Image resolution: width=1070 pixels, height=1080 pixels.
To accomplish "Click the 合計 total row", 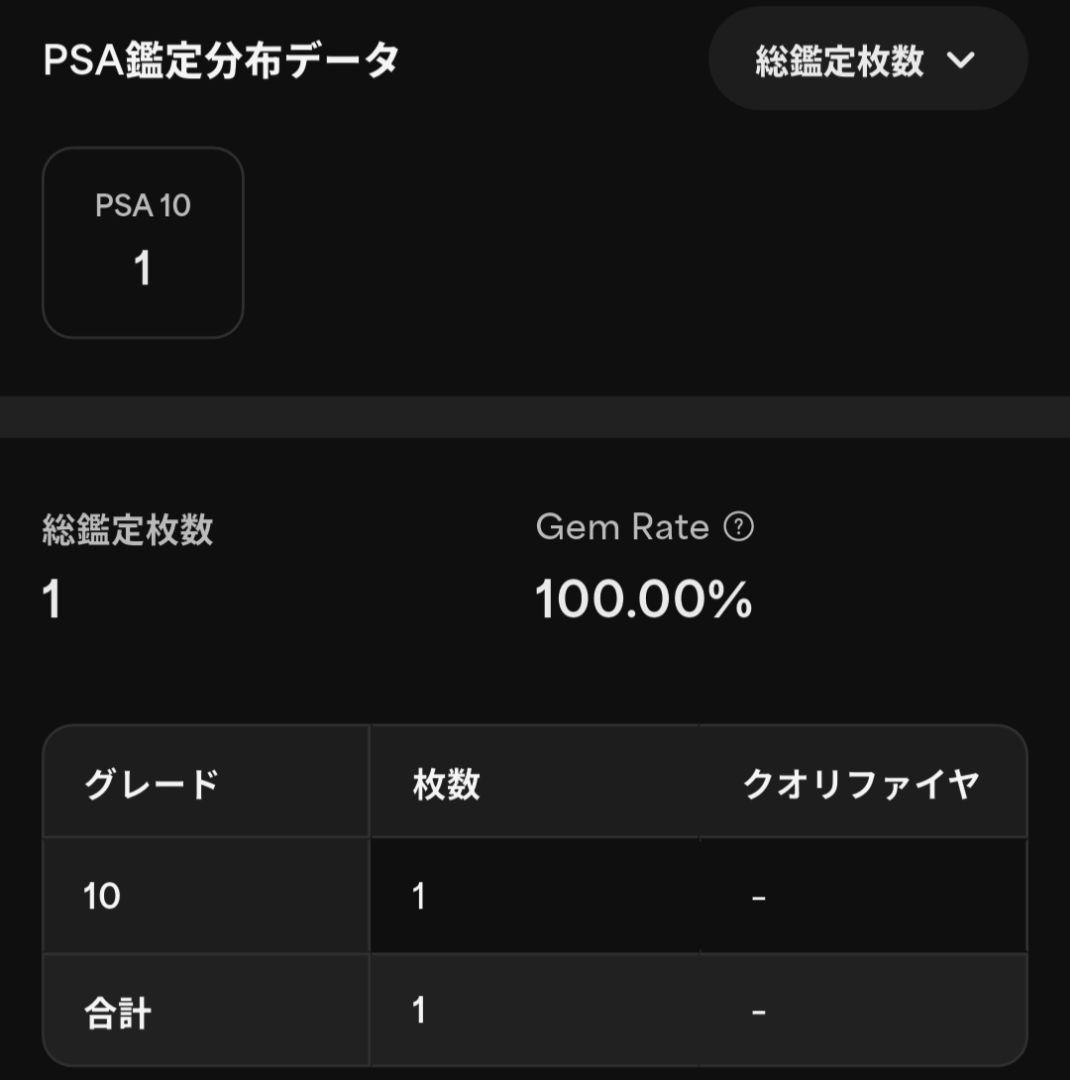I will click(x=532, y=1009).
